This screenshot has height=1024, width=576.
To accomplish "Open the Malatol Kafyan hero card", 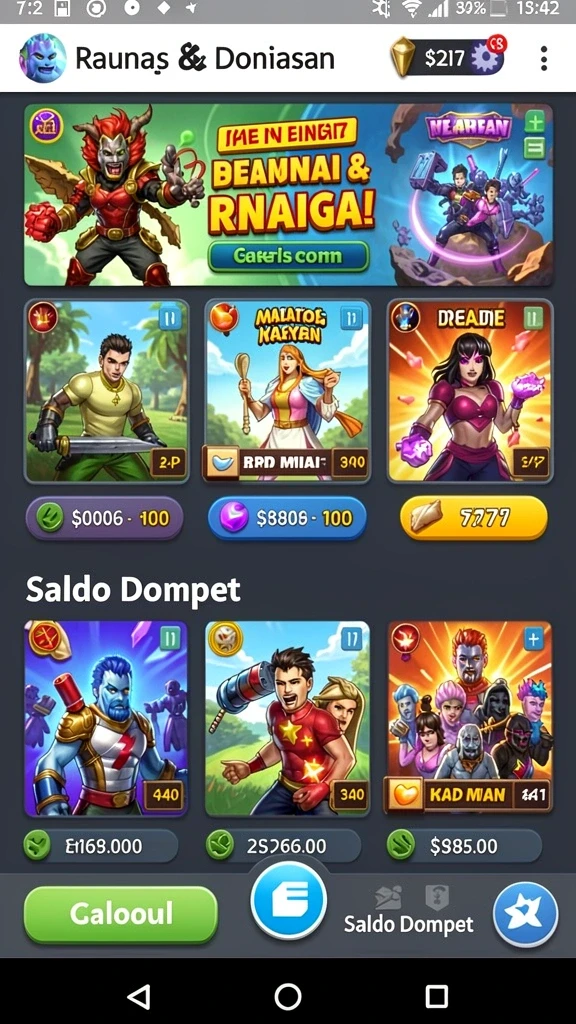I will pyautogui.click(x=287, y=392).
